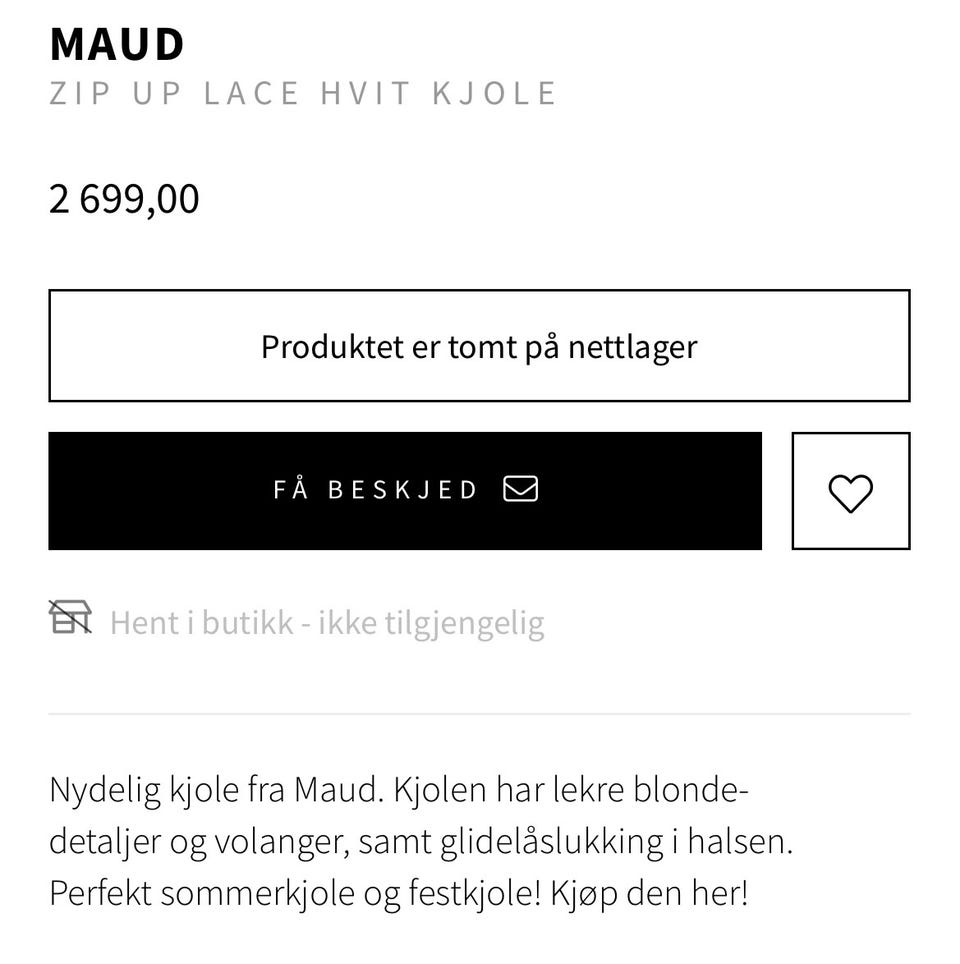
Task: Select the ZIP UP LACE HVIT KJOLE subtitle
Action: pyautogui.click(x=301, y=92)
